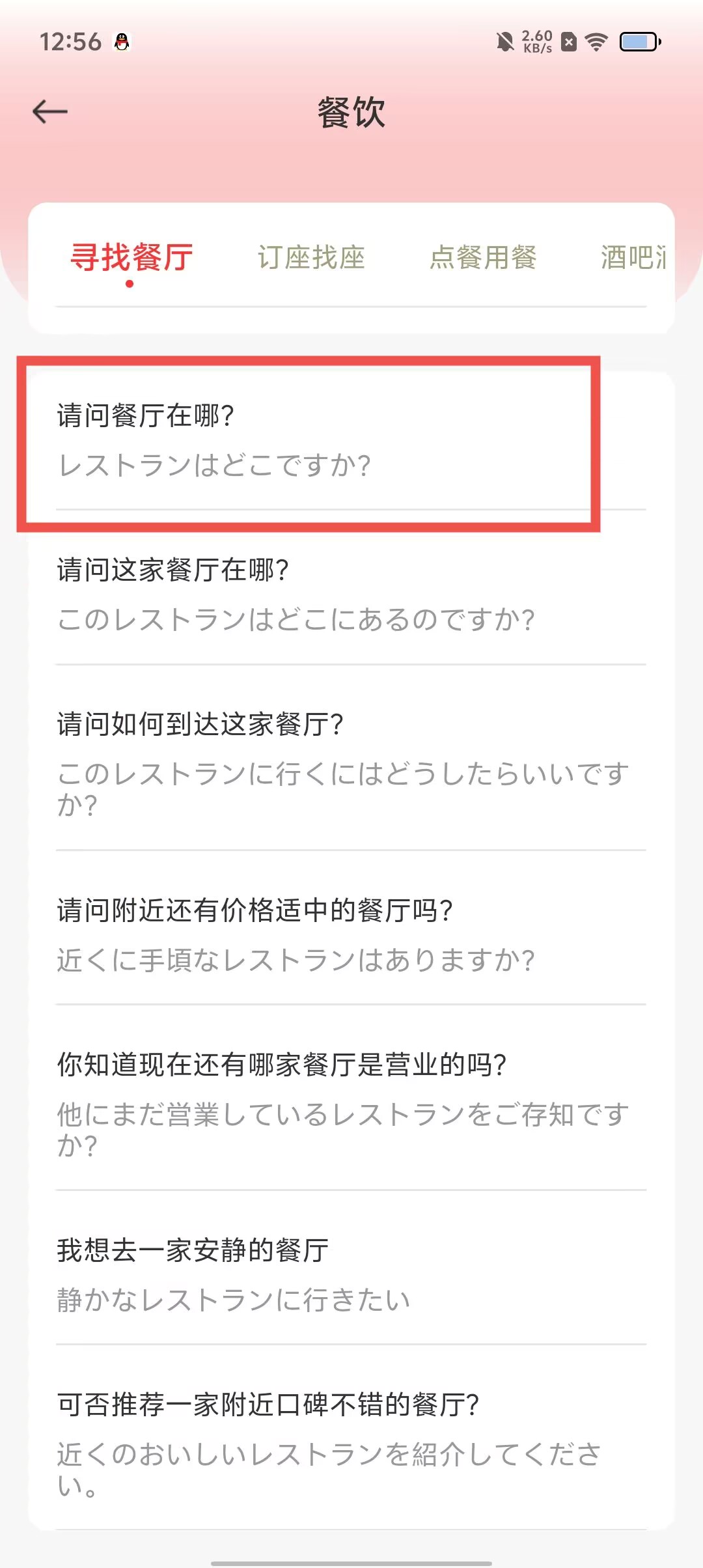
Task: Select the 寻找餐厅 tab
Action: [x=131, y=257]
